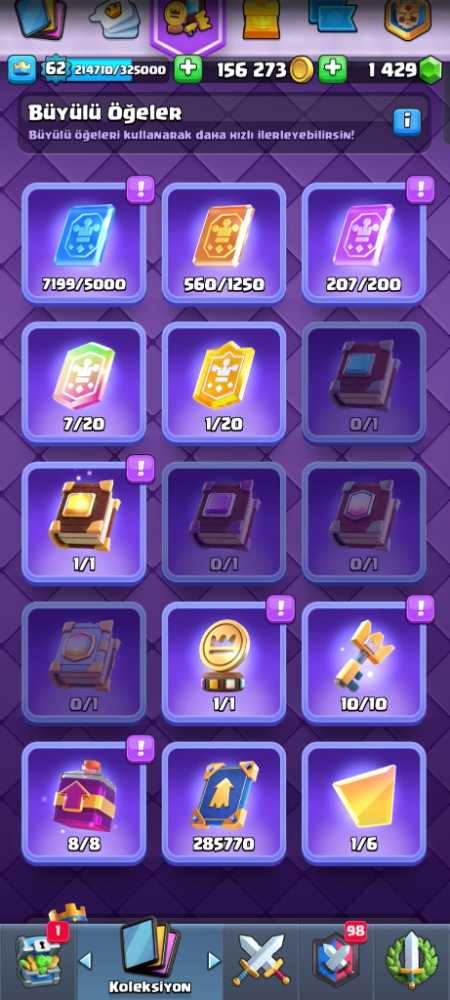
Task: Tap the green plus beside the experience bar
Action: click(187, 70)
